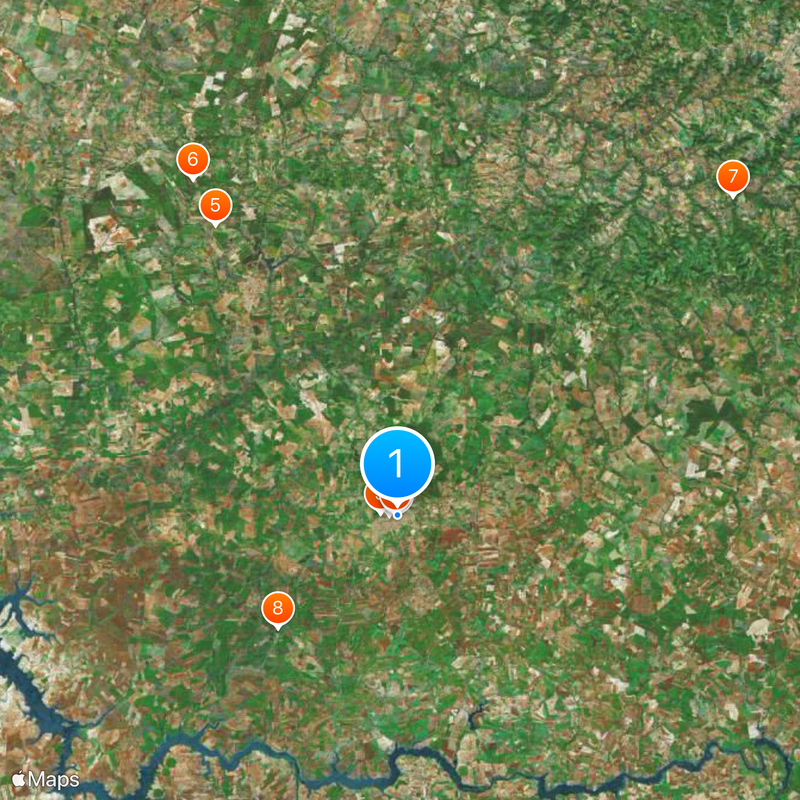Image resolution: width=800 pixels, height=800 pixels.
Task: Open map pin number 6
Action: pos(192,160)
